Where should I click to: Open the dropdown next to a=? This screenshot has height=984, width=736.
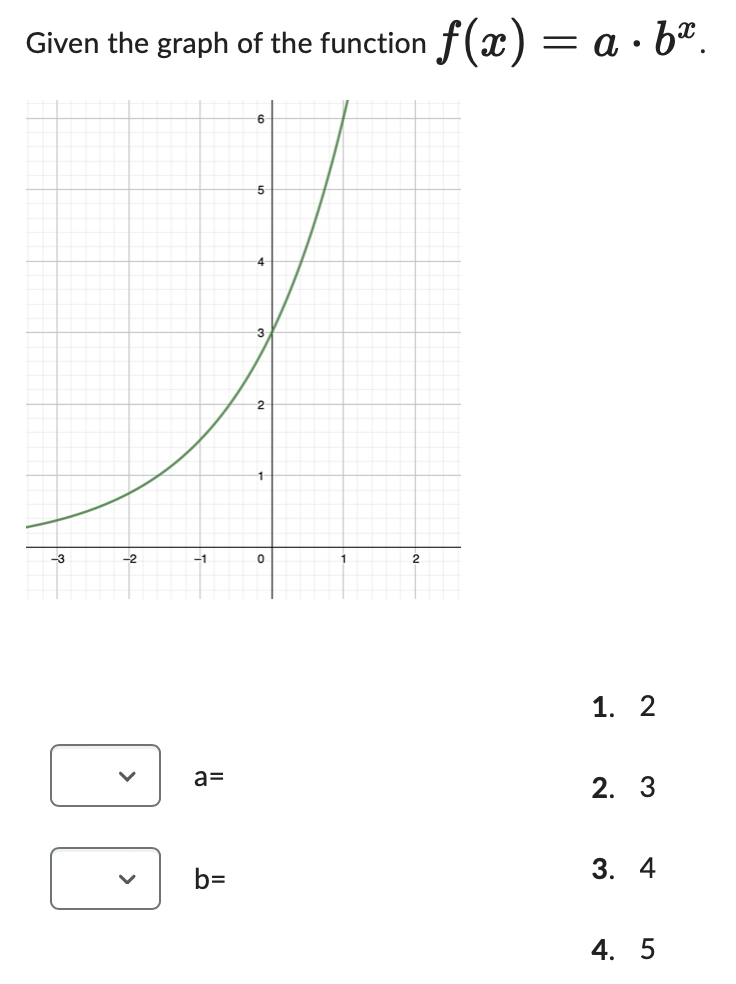click(105, 777)
